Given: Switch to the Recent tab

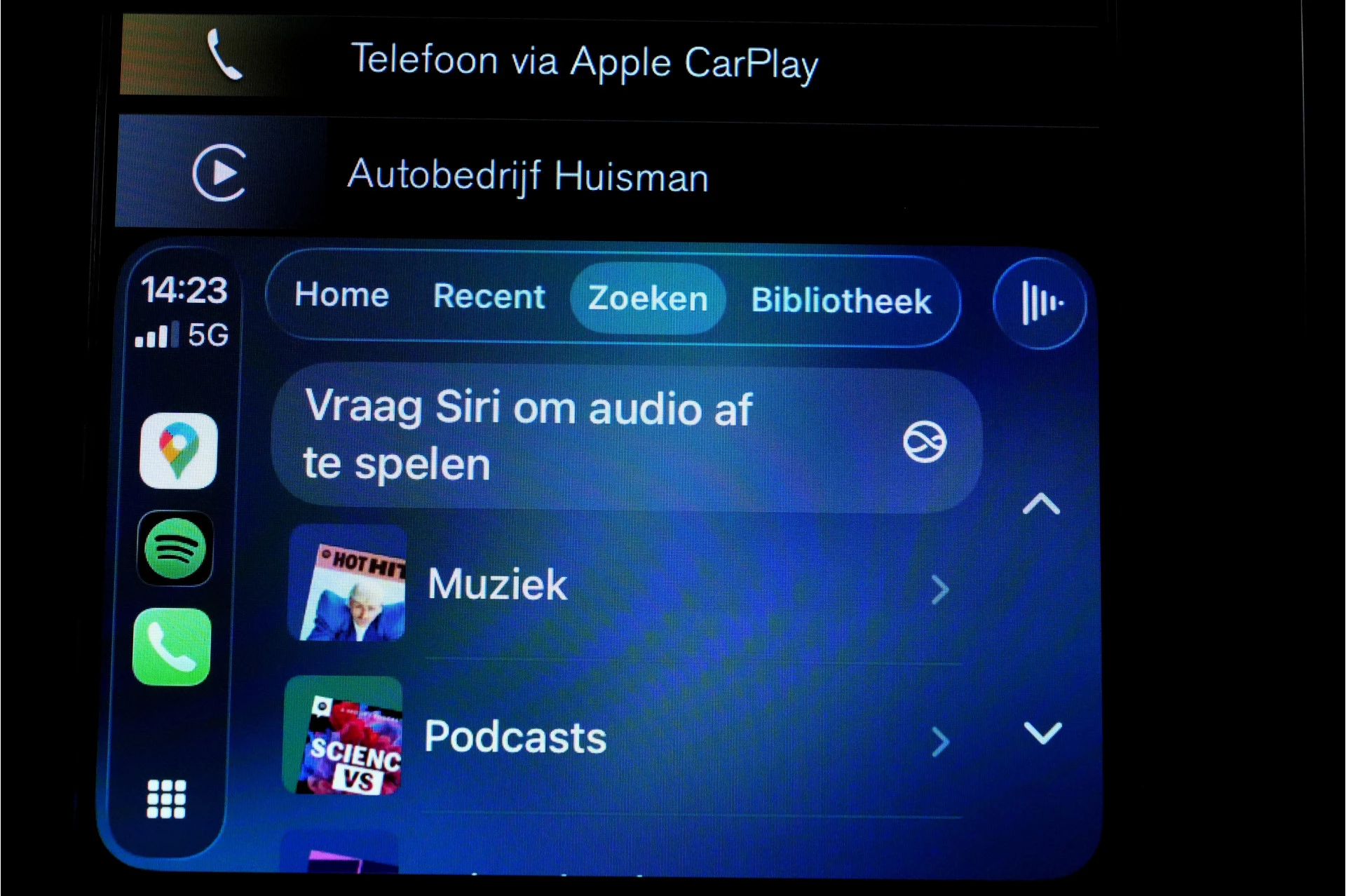Looking at the screenshot, I should (489, 297).
